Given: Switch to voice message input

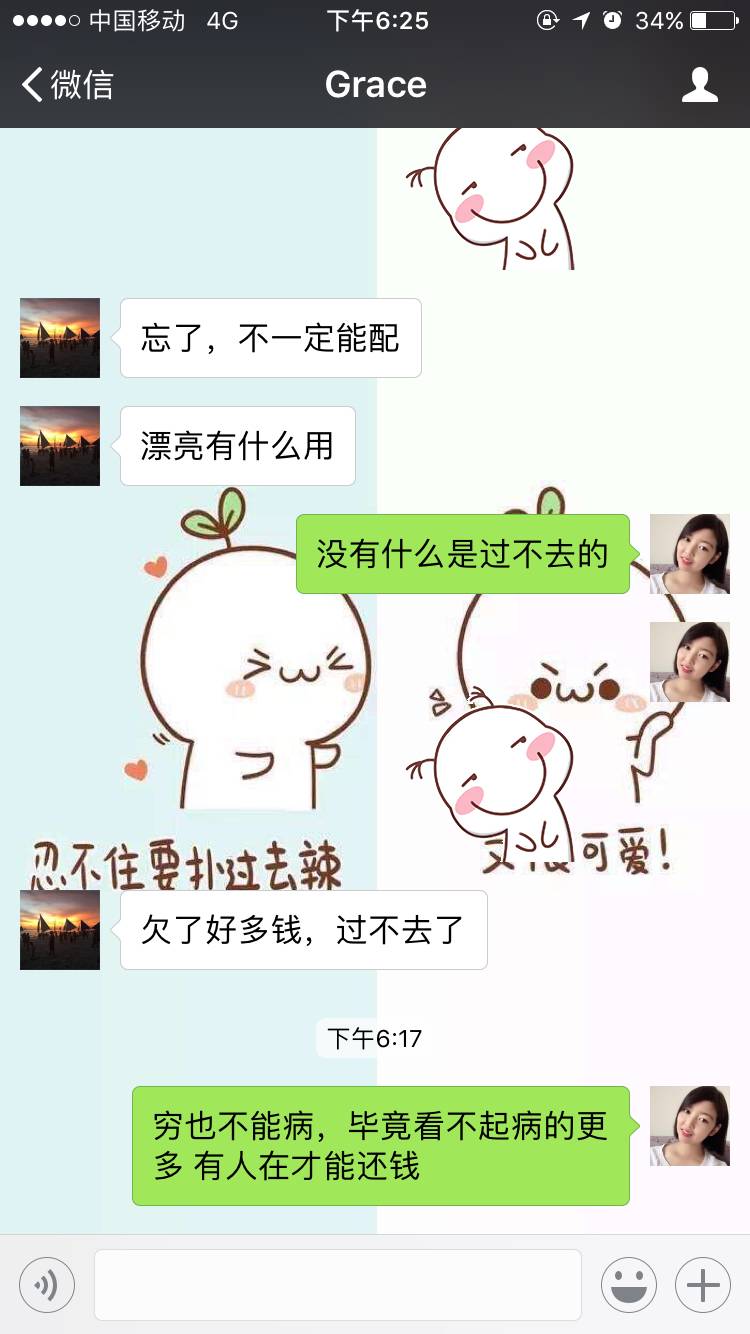Looking at the screenshot, I should [47, 1285].
